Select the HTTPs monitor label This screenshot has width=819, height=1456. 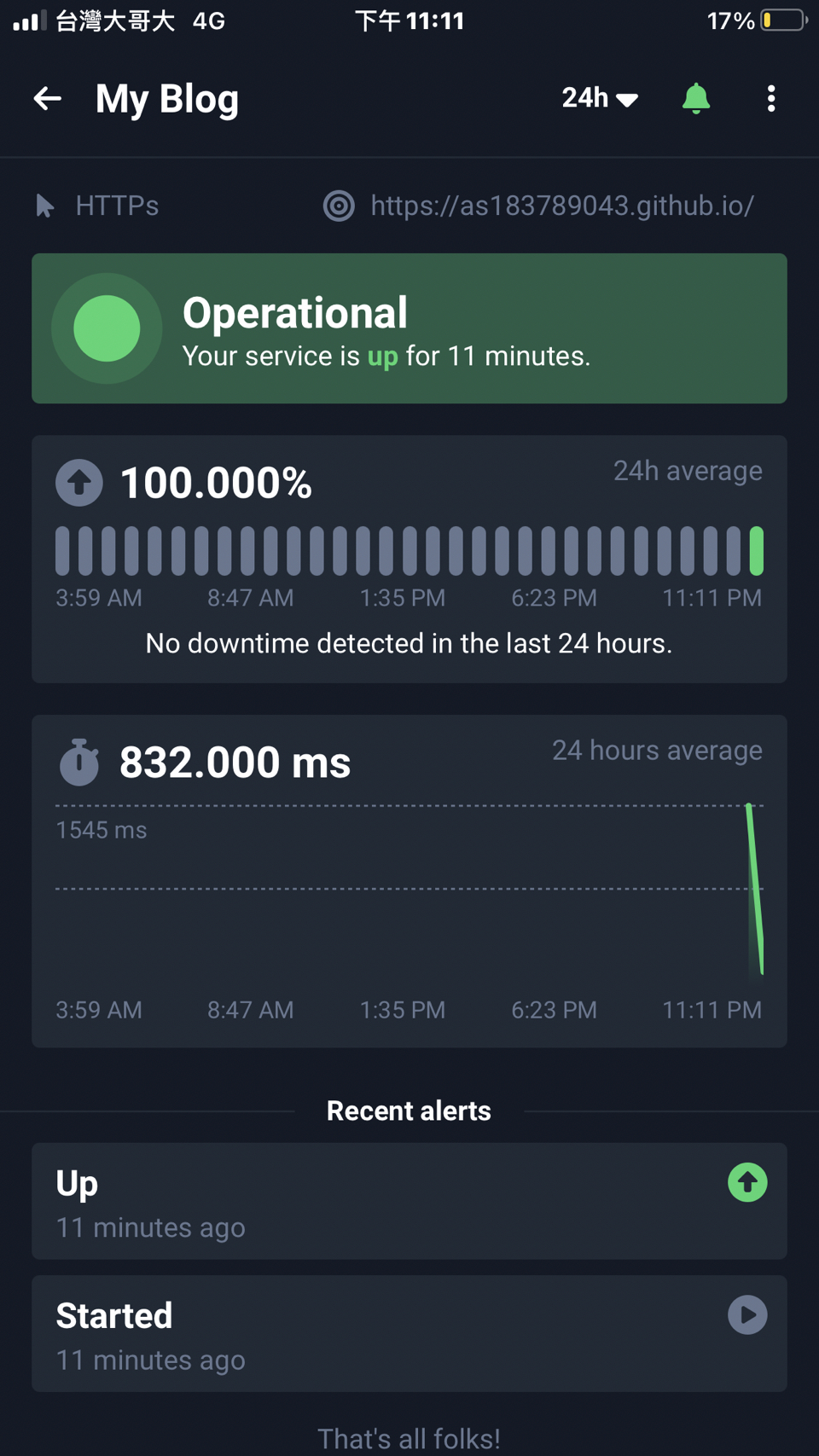pos(117,206)
